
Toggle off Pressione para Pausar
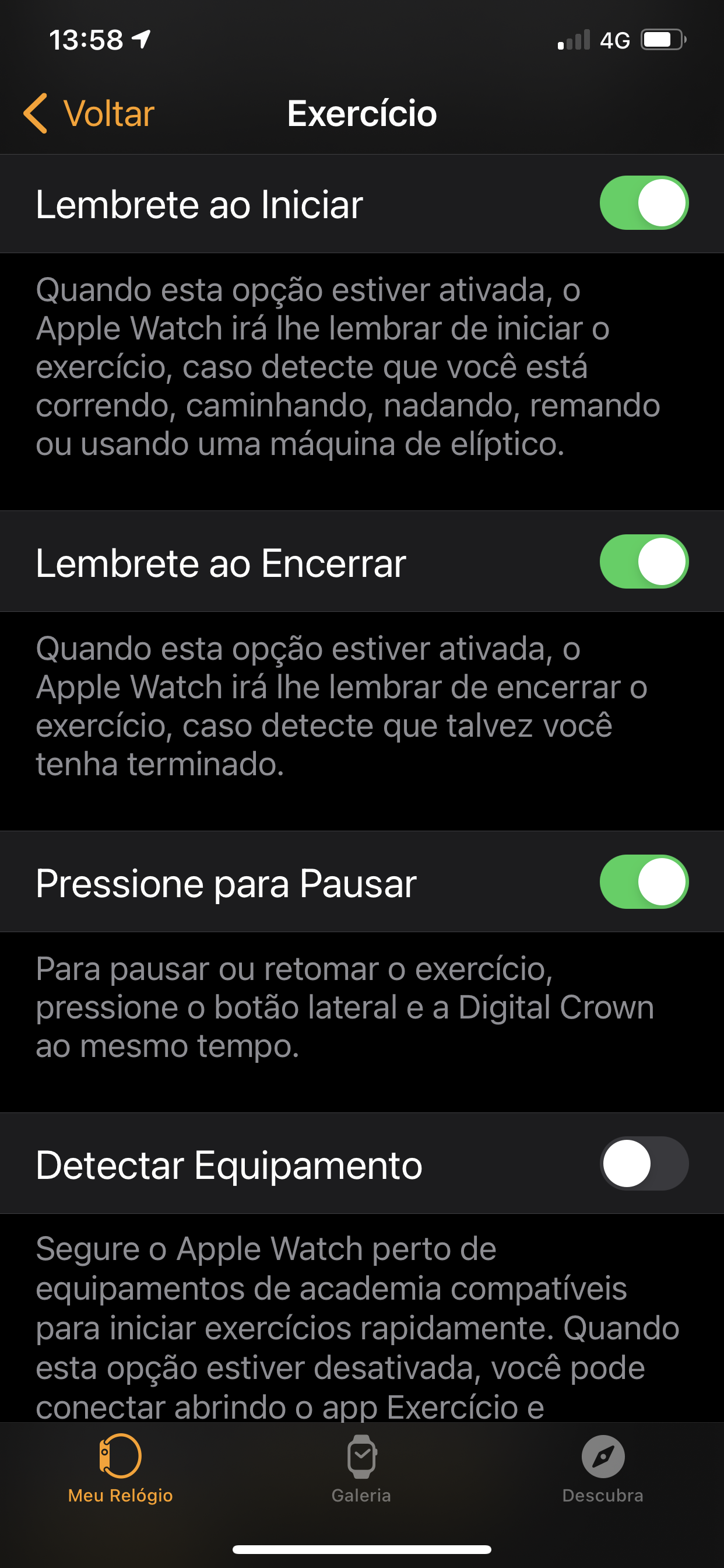click(x=644, y=881)
